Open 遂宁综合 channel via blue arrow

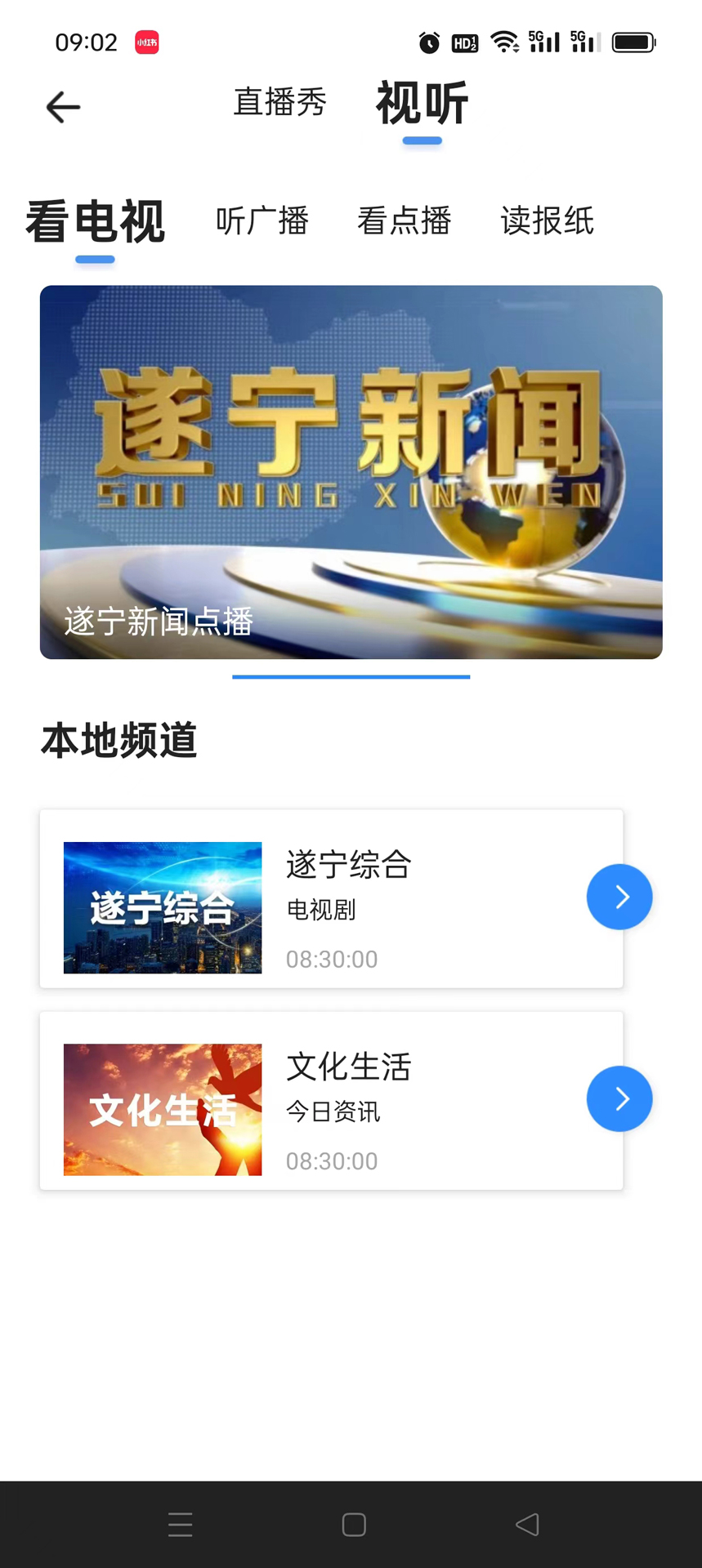(619, 897)
